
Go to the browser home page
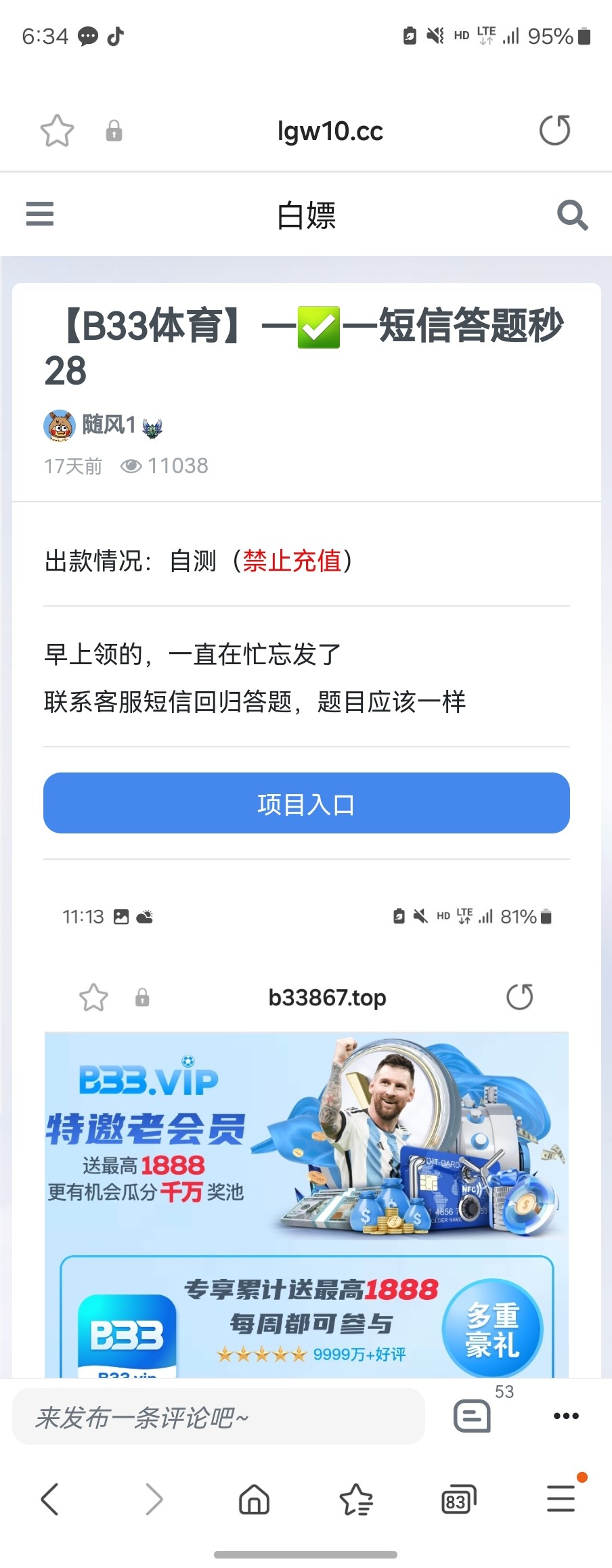click(255, 1499)
